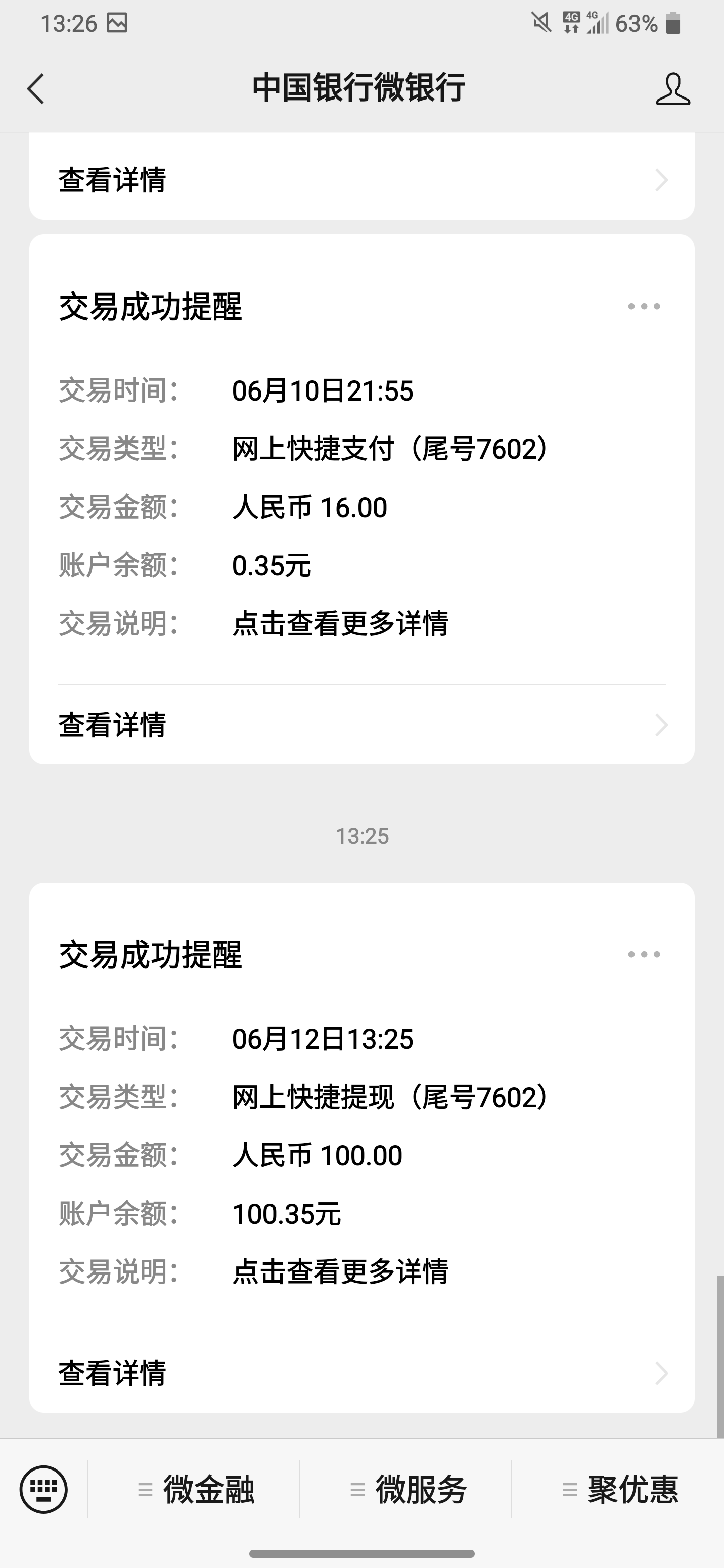Open the 微金融 menu
Screen dimensions: 724x1568
pyautogui.click(x=196, y=1490)
